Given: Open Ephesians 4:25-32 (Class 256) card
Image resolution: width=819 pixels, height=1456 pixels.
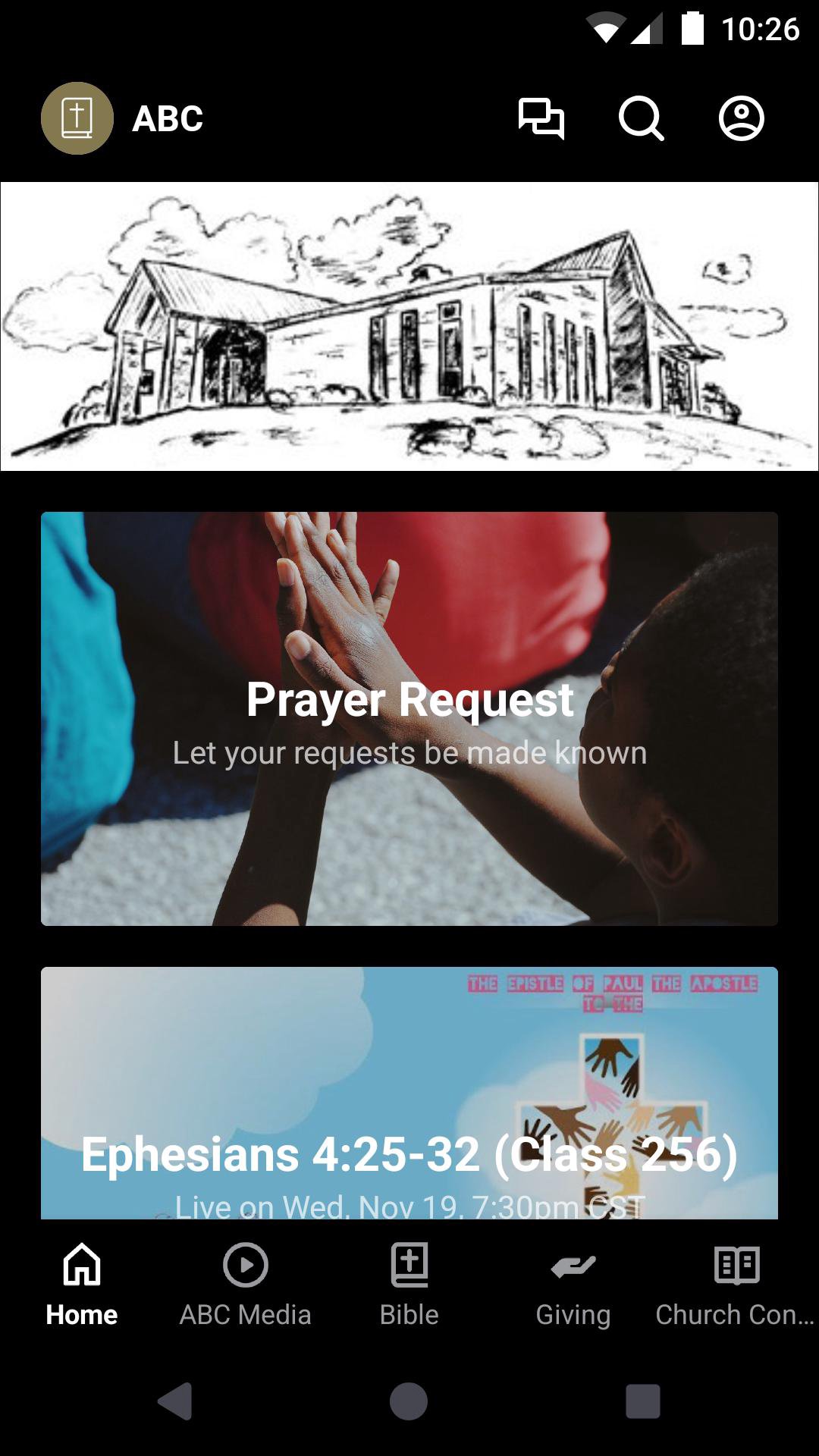Looking at the screenshot, I should (x=409, y=1092).
